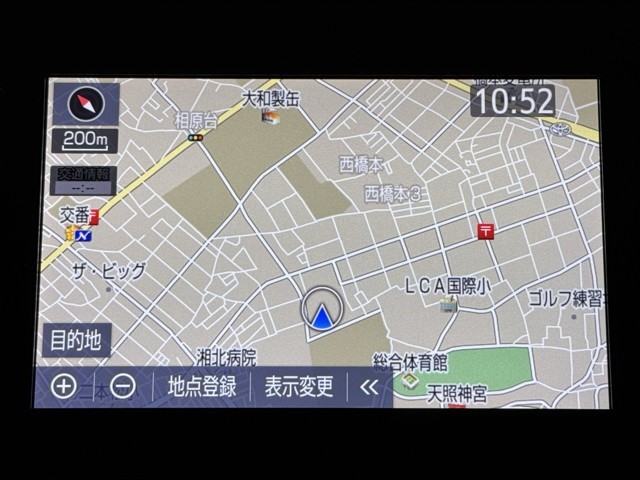Collapse the toolbar with the double arrow
640x480 pixels.
pos(369,387)
